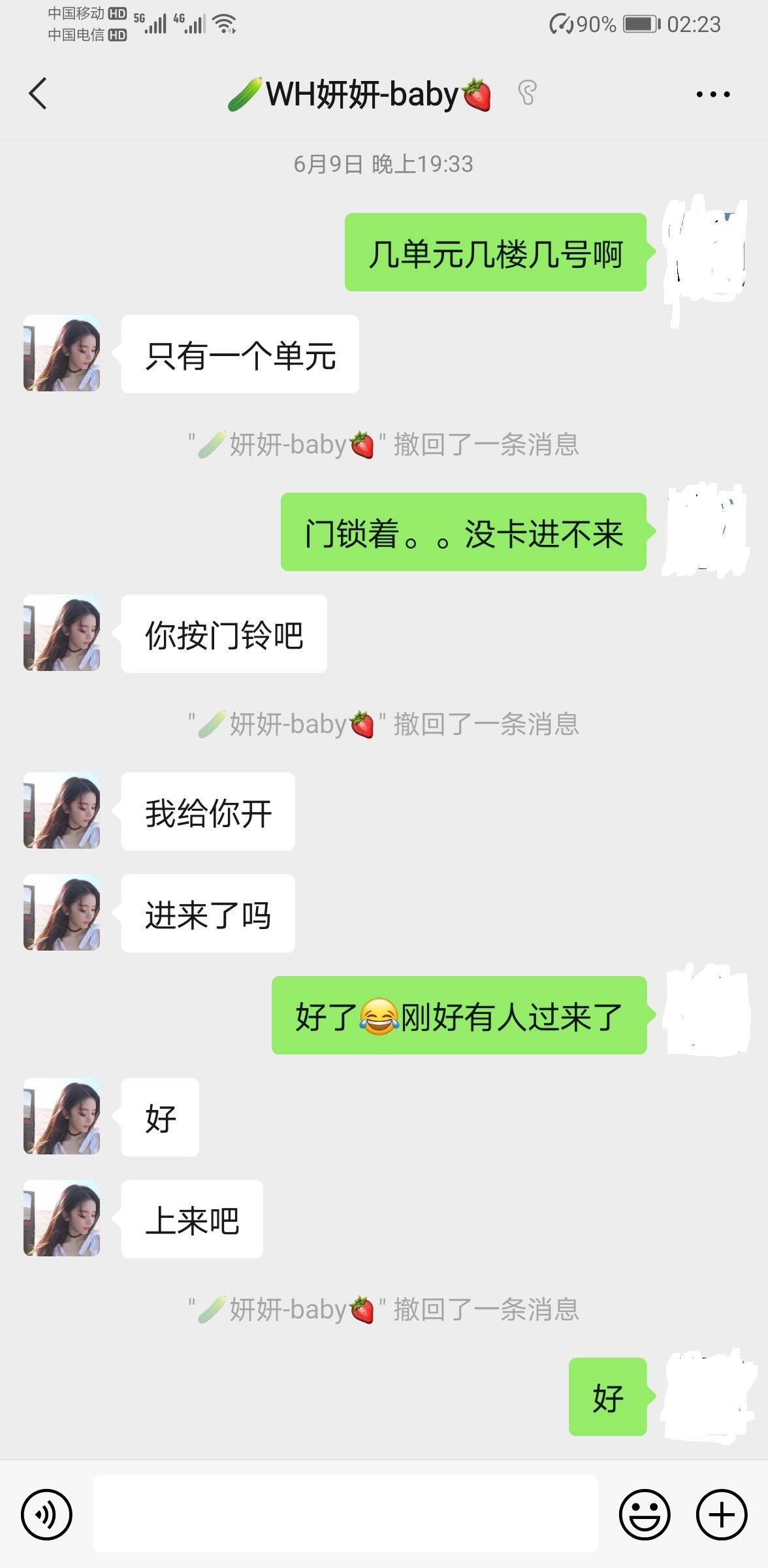
Task: Tap the avatar next to 你按门铃吧
Action: point(62,633)
